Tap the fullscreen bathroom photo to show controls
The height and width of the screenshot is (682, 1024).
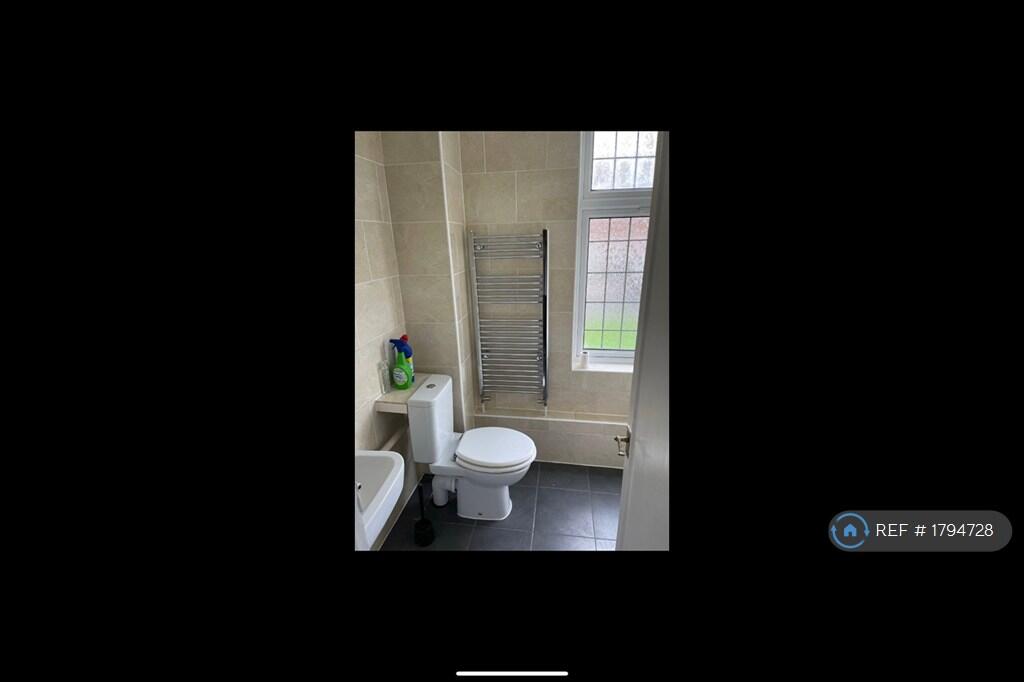pyautogui.click(x=511, y=341)
